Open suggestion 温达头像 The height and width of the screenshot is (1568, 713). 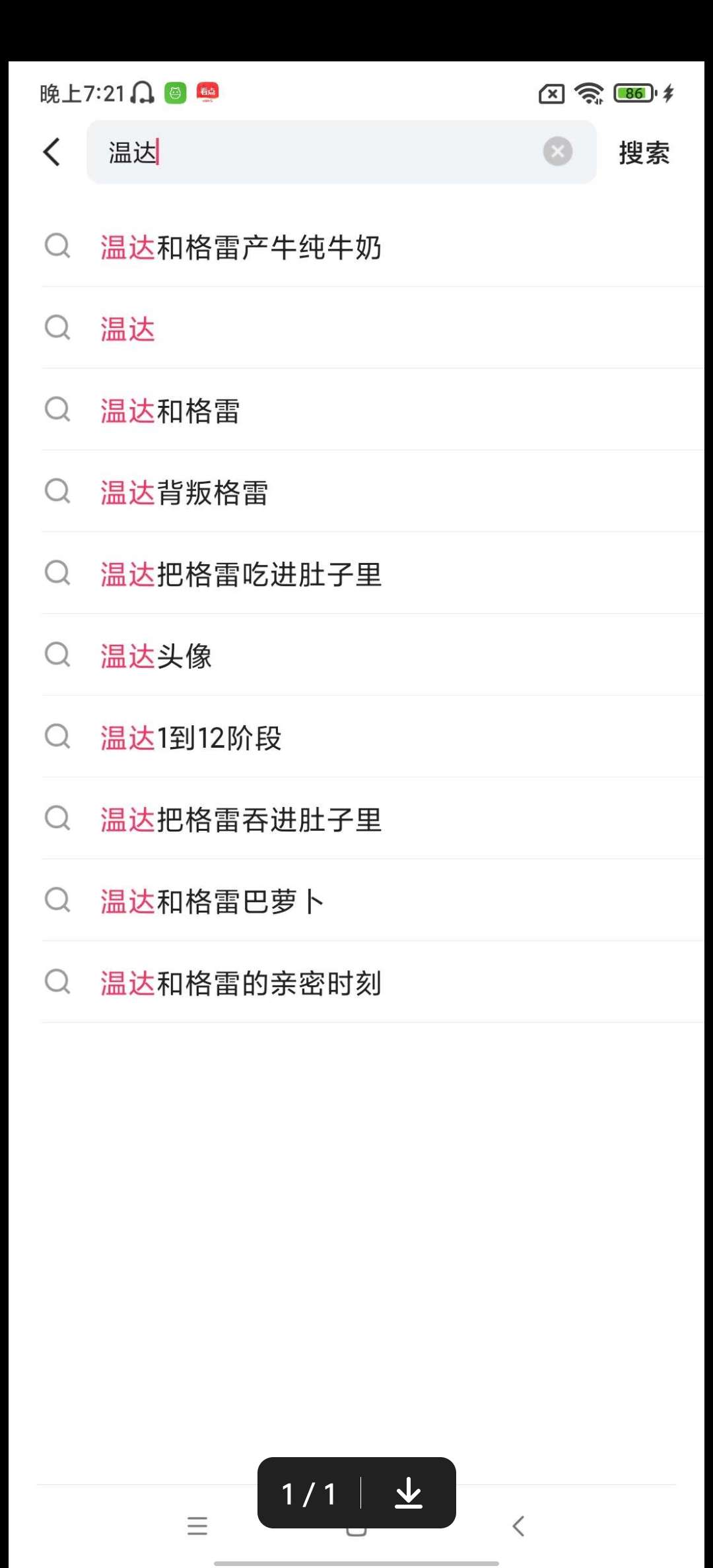(373, 655)
